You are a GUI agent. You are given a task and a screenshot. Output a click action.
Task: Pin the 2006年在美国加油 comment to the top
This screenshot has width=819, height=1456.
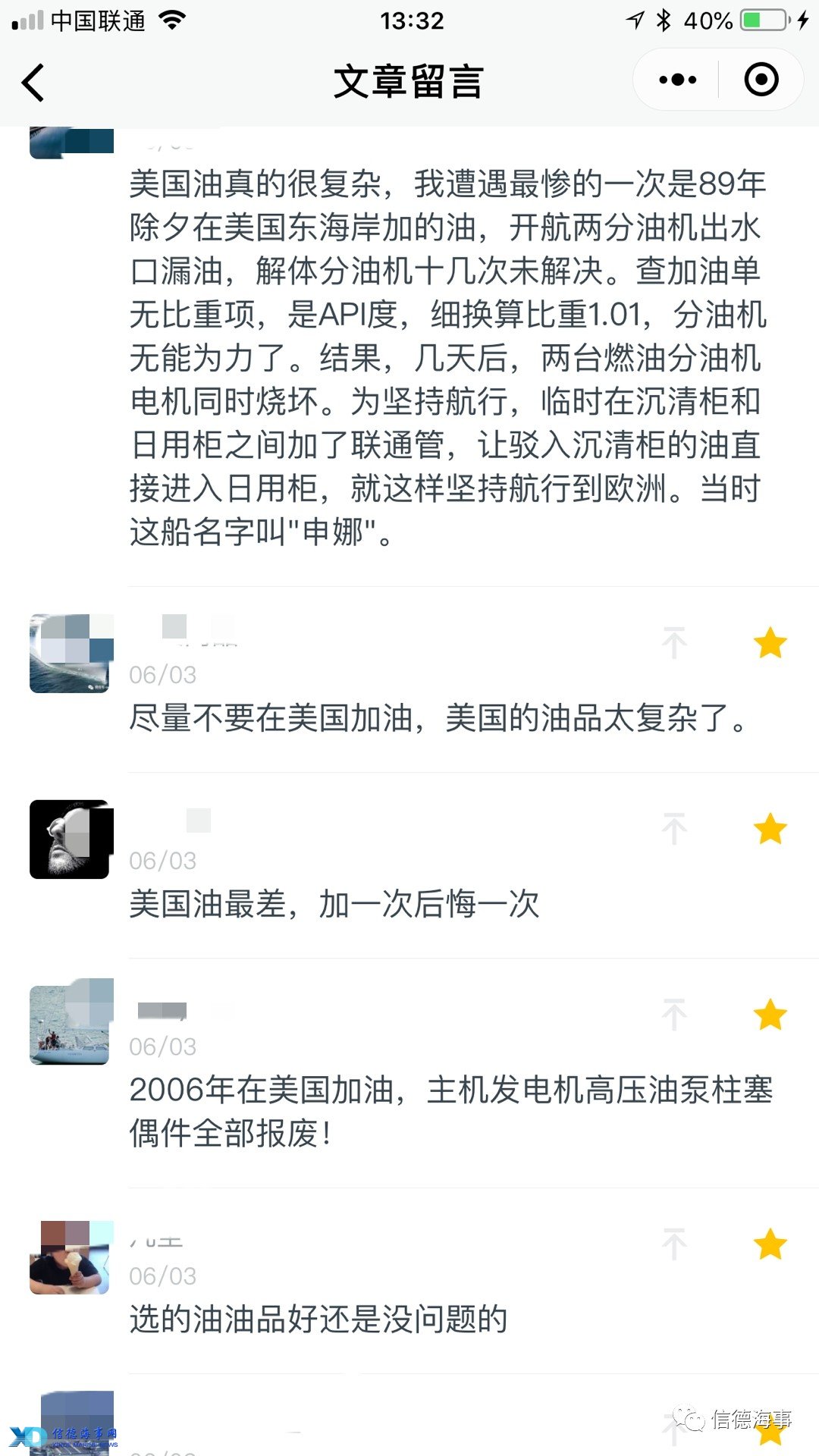tap(673, 1015)
